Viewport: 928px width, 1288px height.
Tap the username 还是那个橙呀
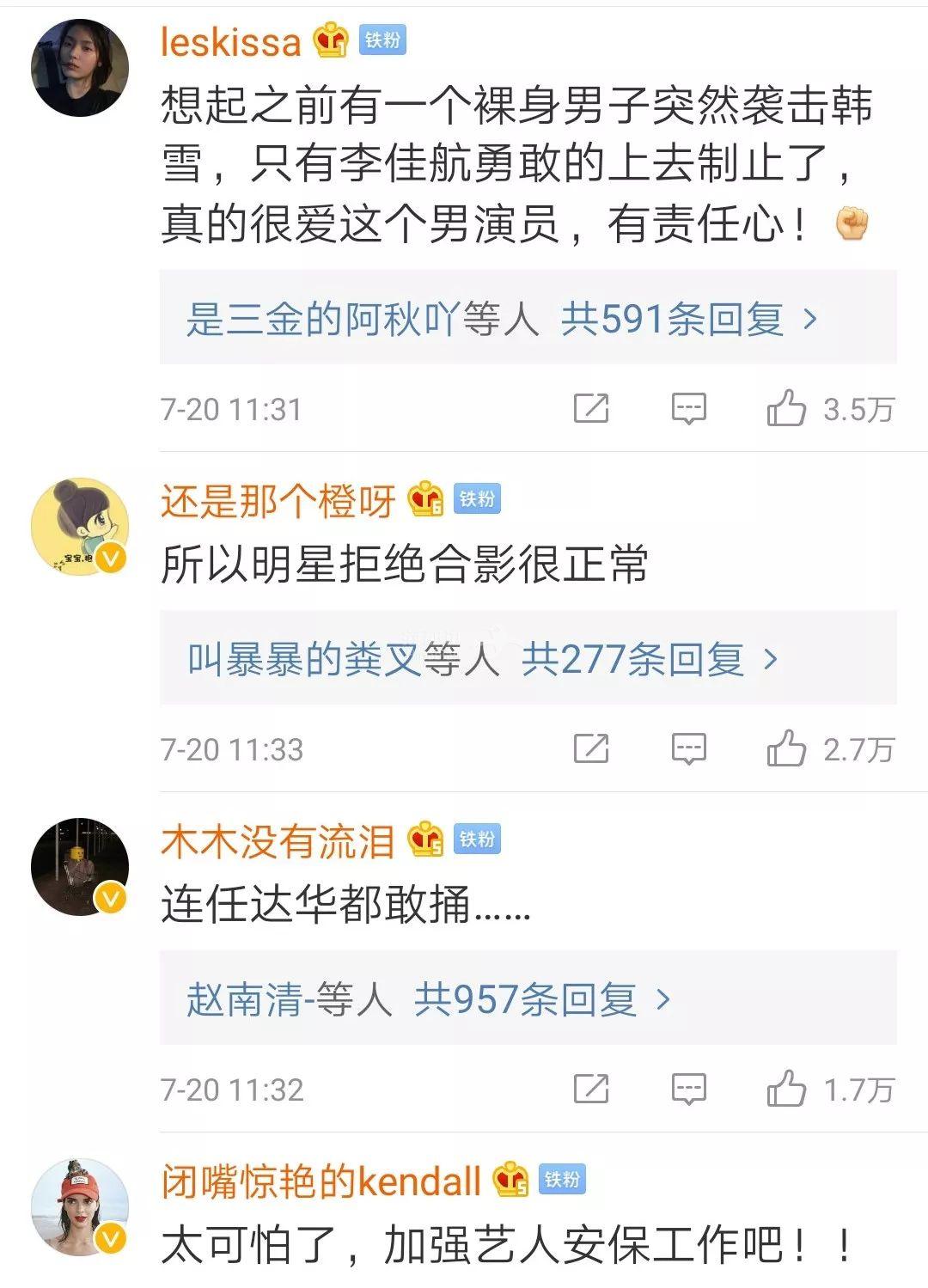(278, 502)
